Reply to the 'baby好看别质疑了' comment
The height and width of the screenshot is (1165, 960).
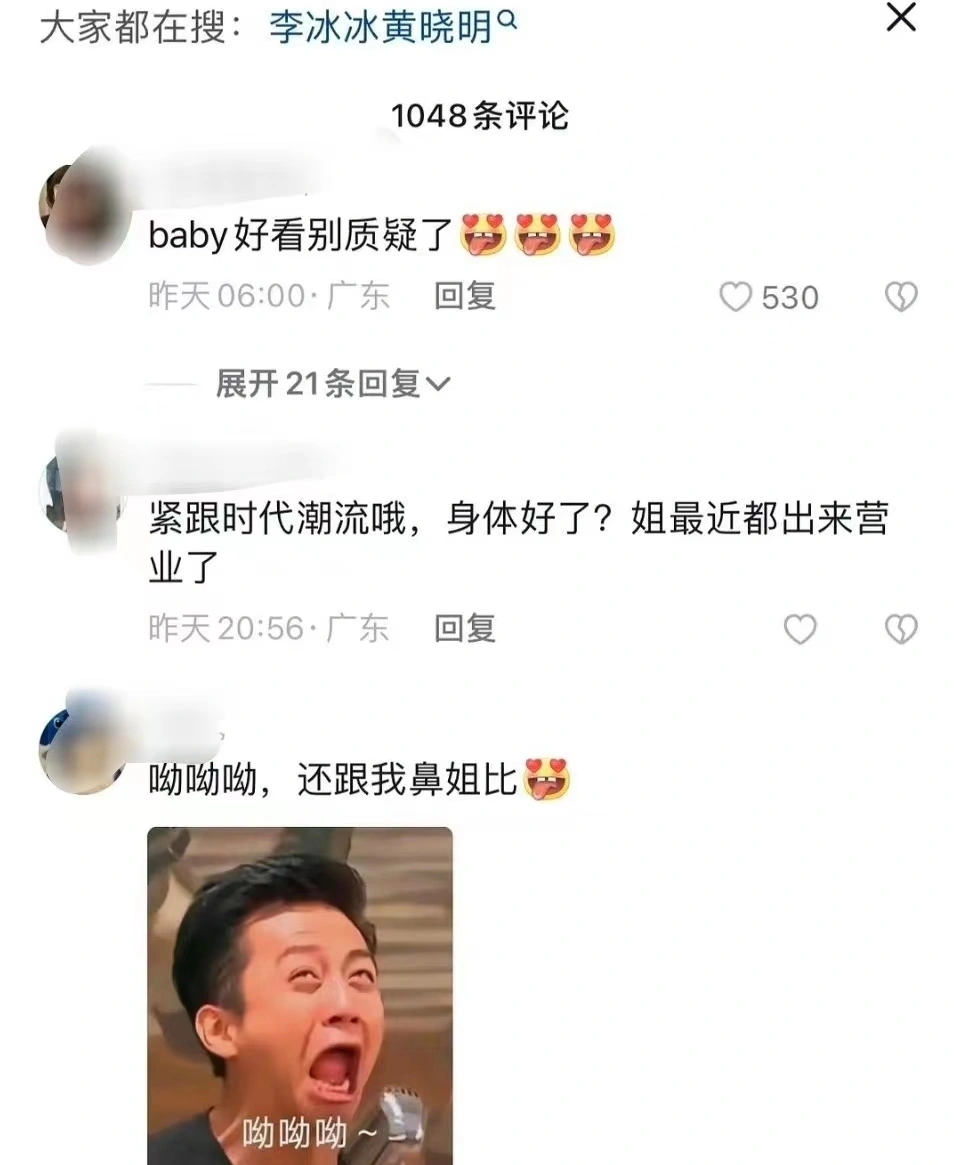[465, 296]
